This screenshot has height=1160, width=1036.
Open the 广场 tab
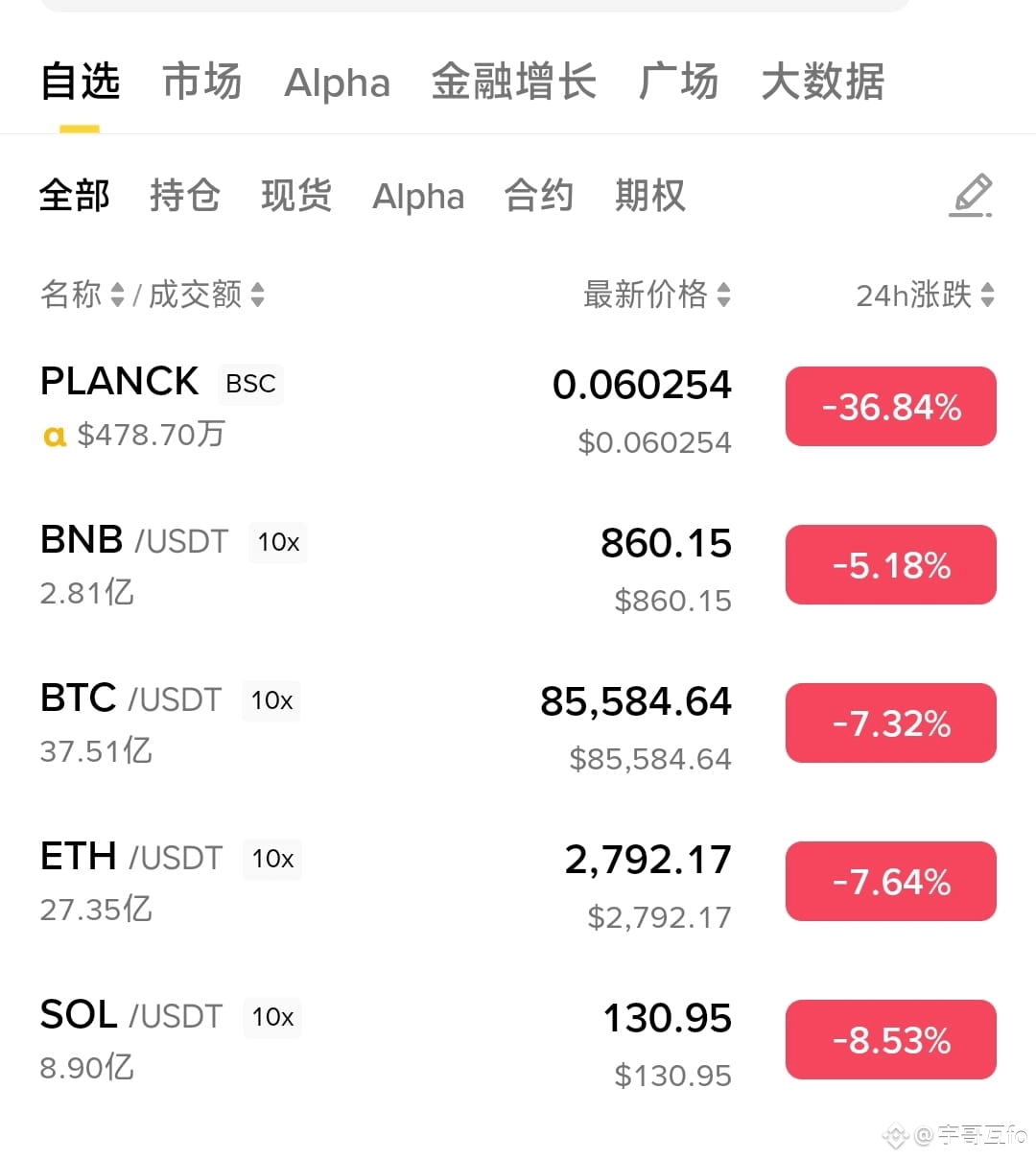click(x=679, y=82)
